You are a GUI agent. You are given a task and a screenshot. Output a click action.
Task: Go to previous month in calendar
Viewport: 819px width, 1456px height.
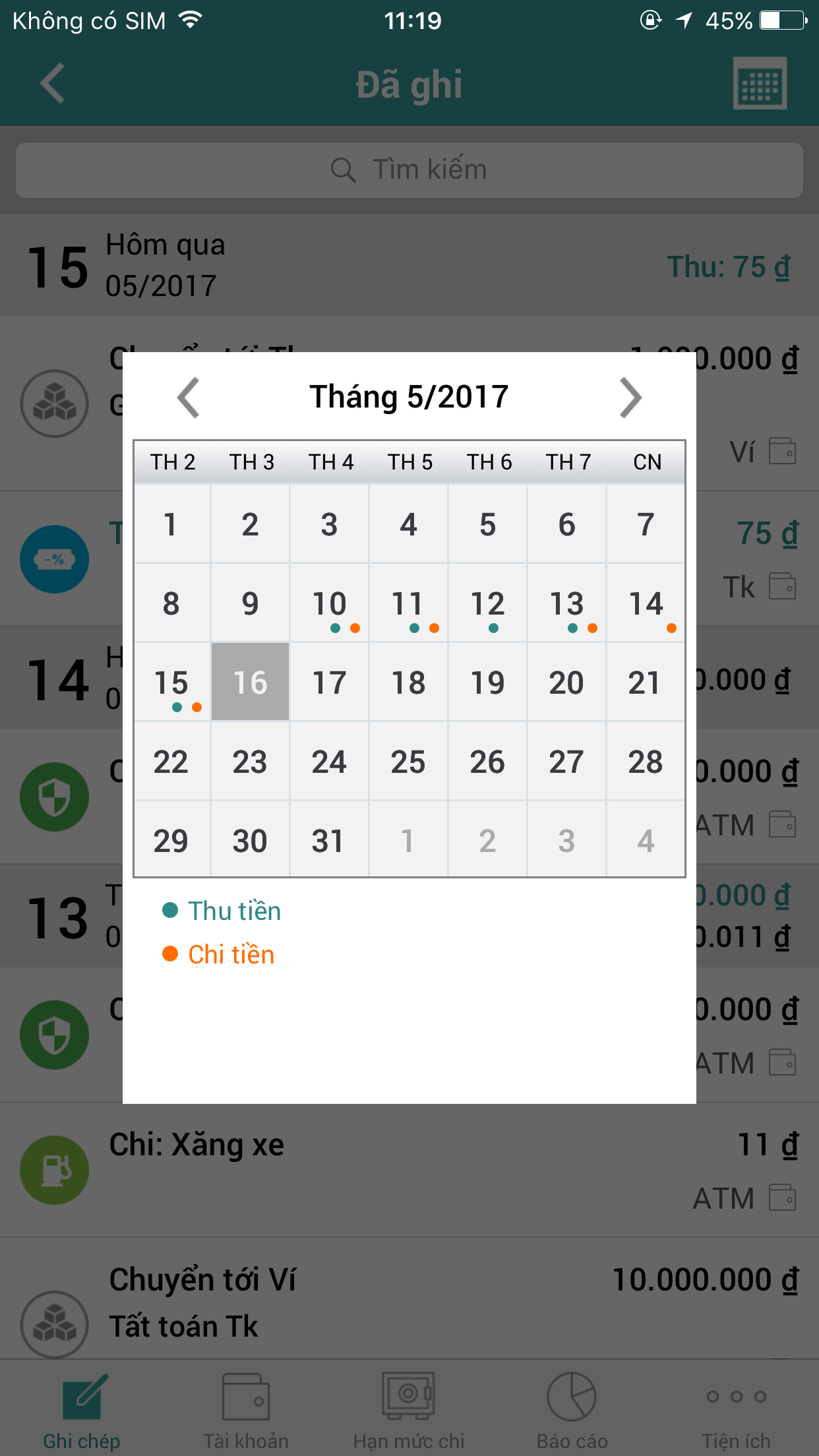coord(189,398)
